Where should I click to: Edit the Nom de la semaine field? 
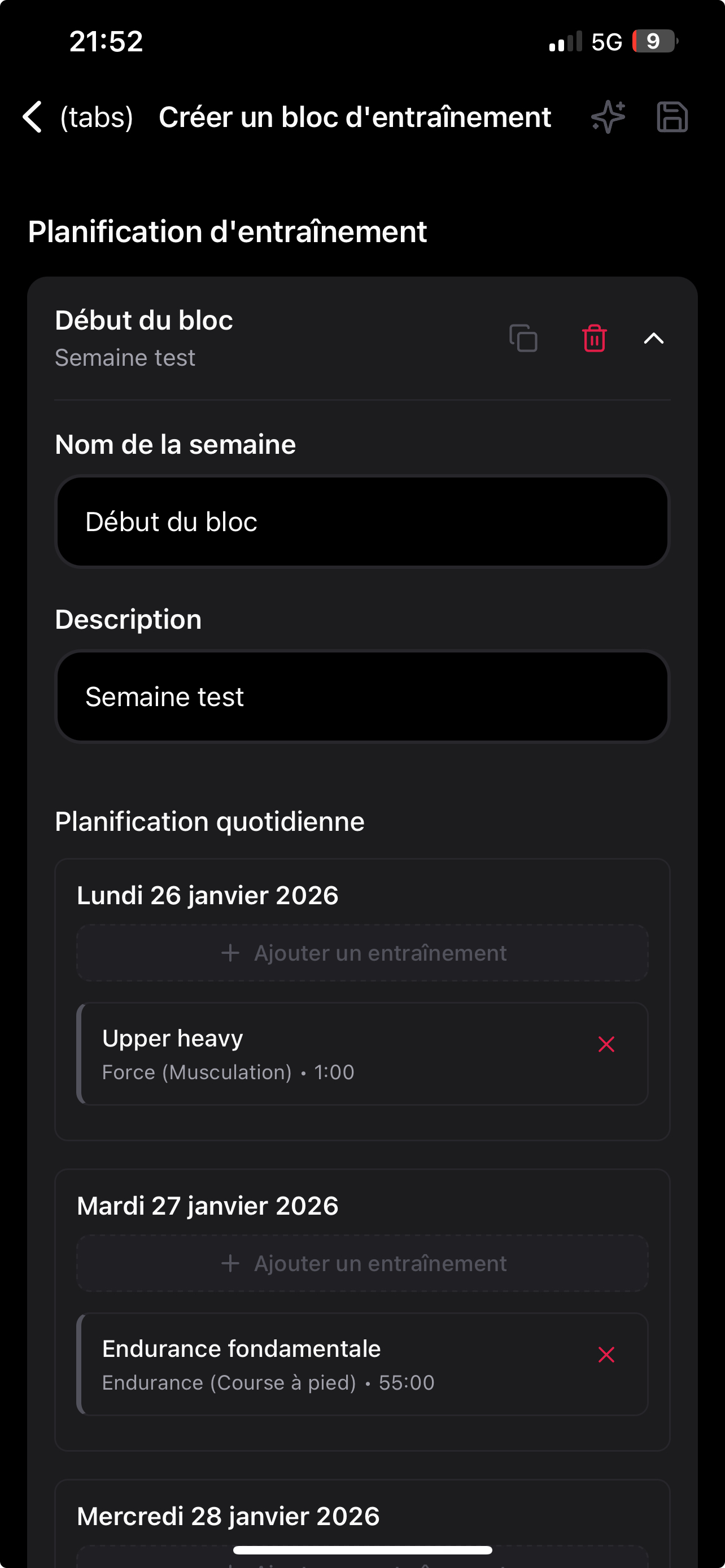point(362,521)
